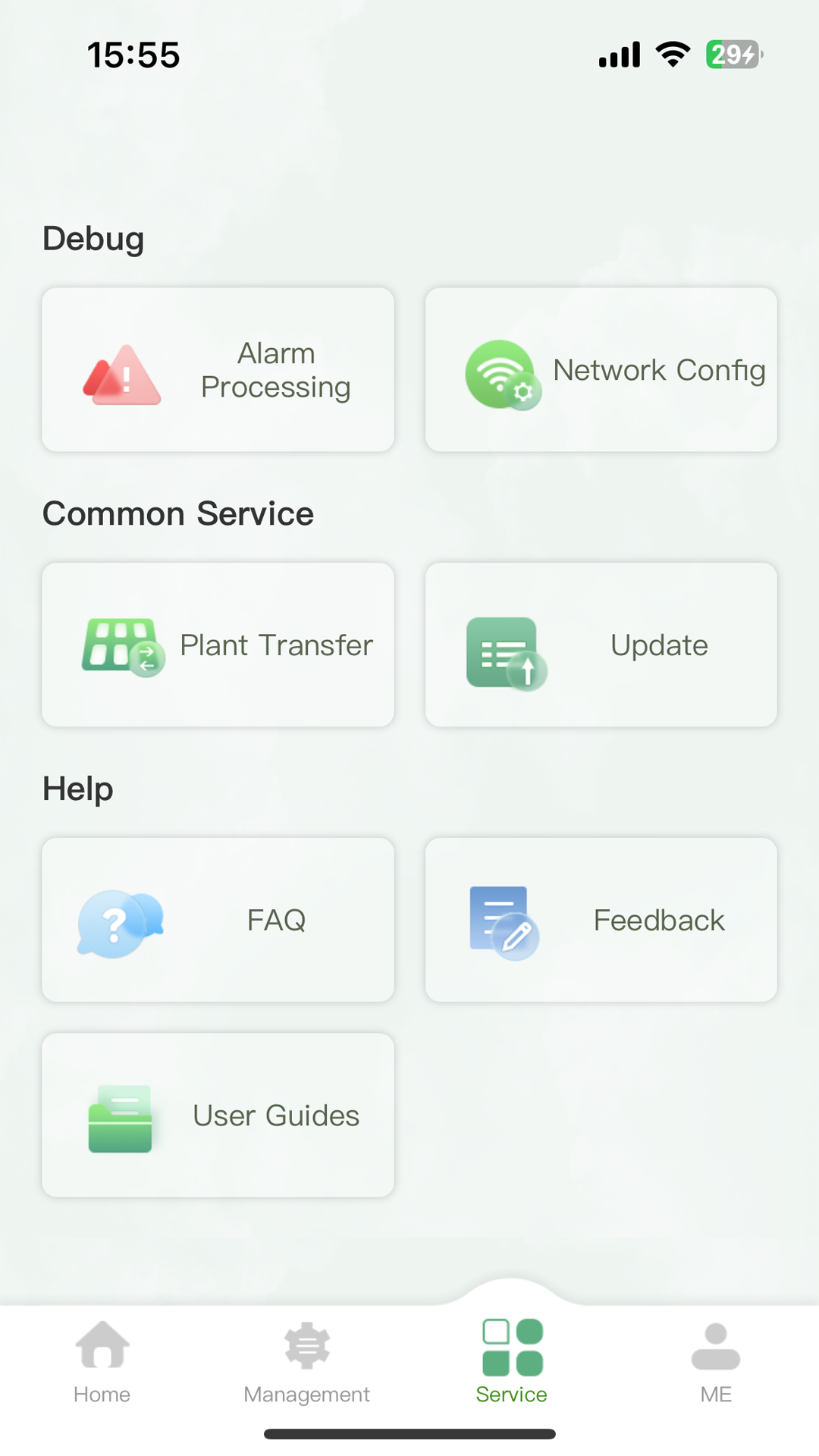Image resolution: width=819 pixels, height=1456 pixels.
Task: Go to the Management tab
Action: click(307, 1362)
